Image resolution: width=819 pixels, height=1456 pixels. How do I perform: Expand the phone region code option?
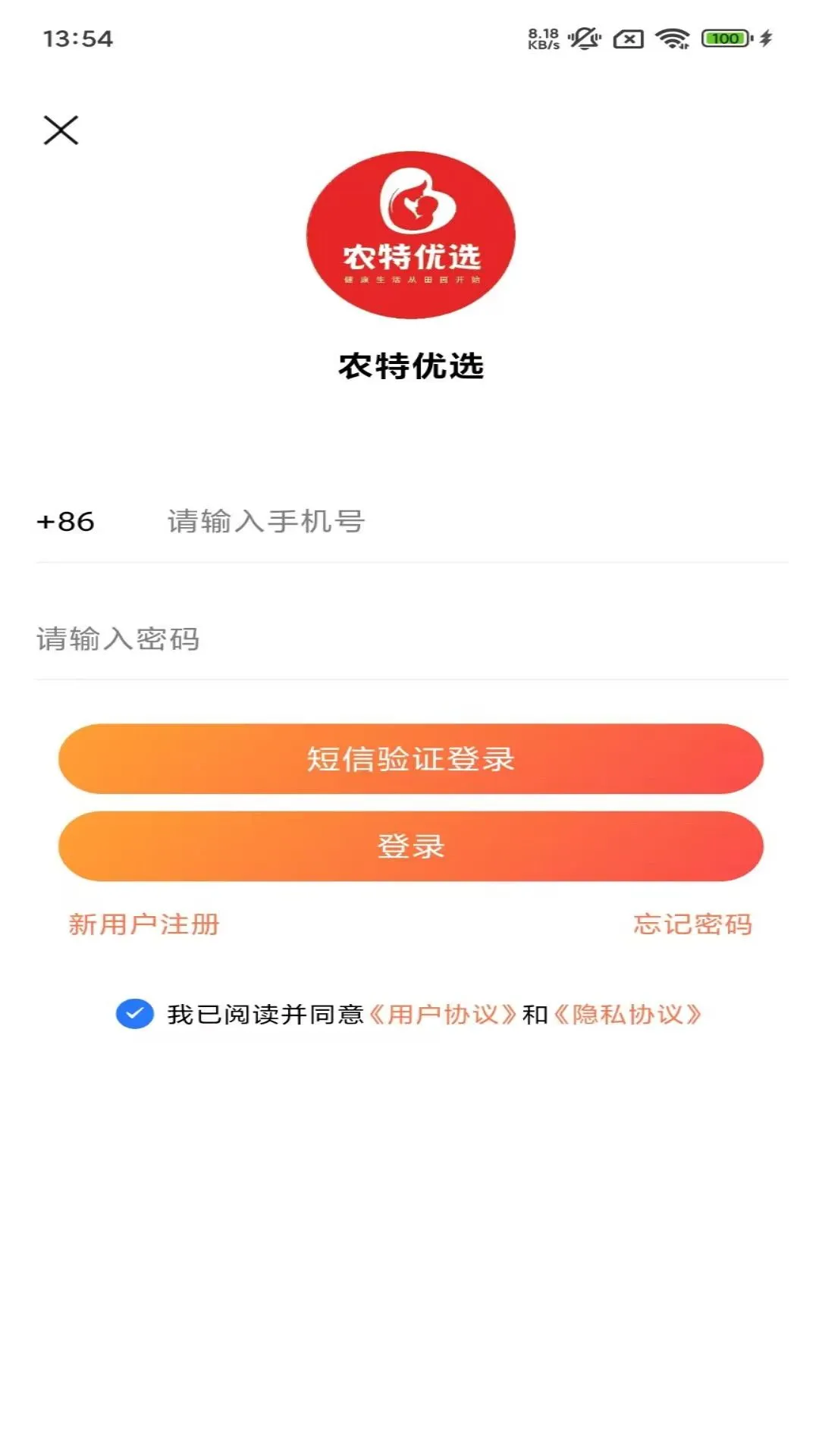[x=65, y=522]
